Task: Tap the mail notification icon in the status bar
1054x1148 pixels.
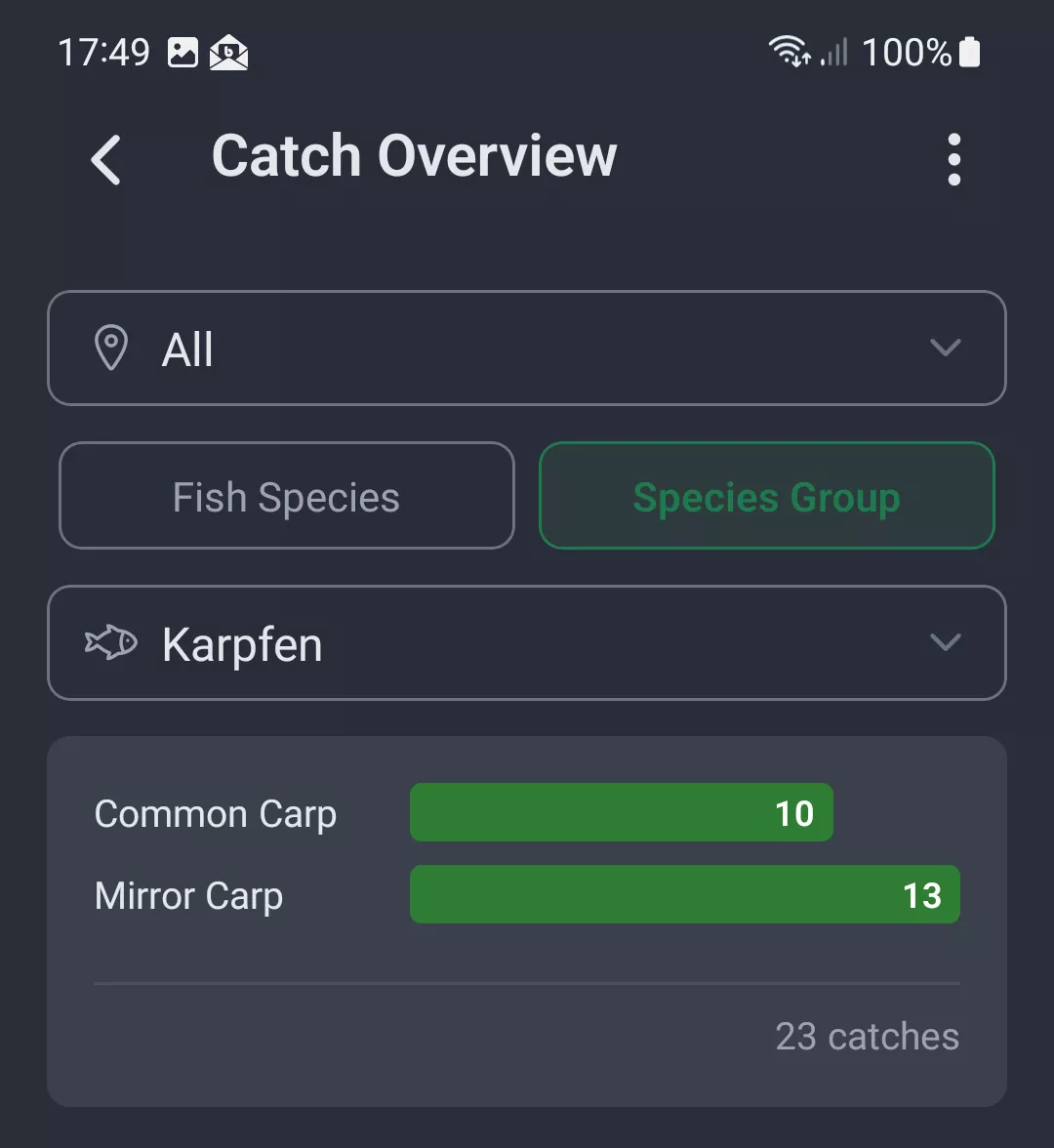Action: tap(229, 53)
